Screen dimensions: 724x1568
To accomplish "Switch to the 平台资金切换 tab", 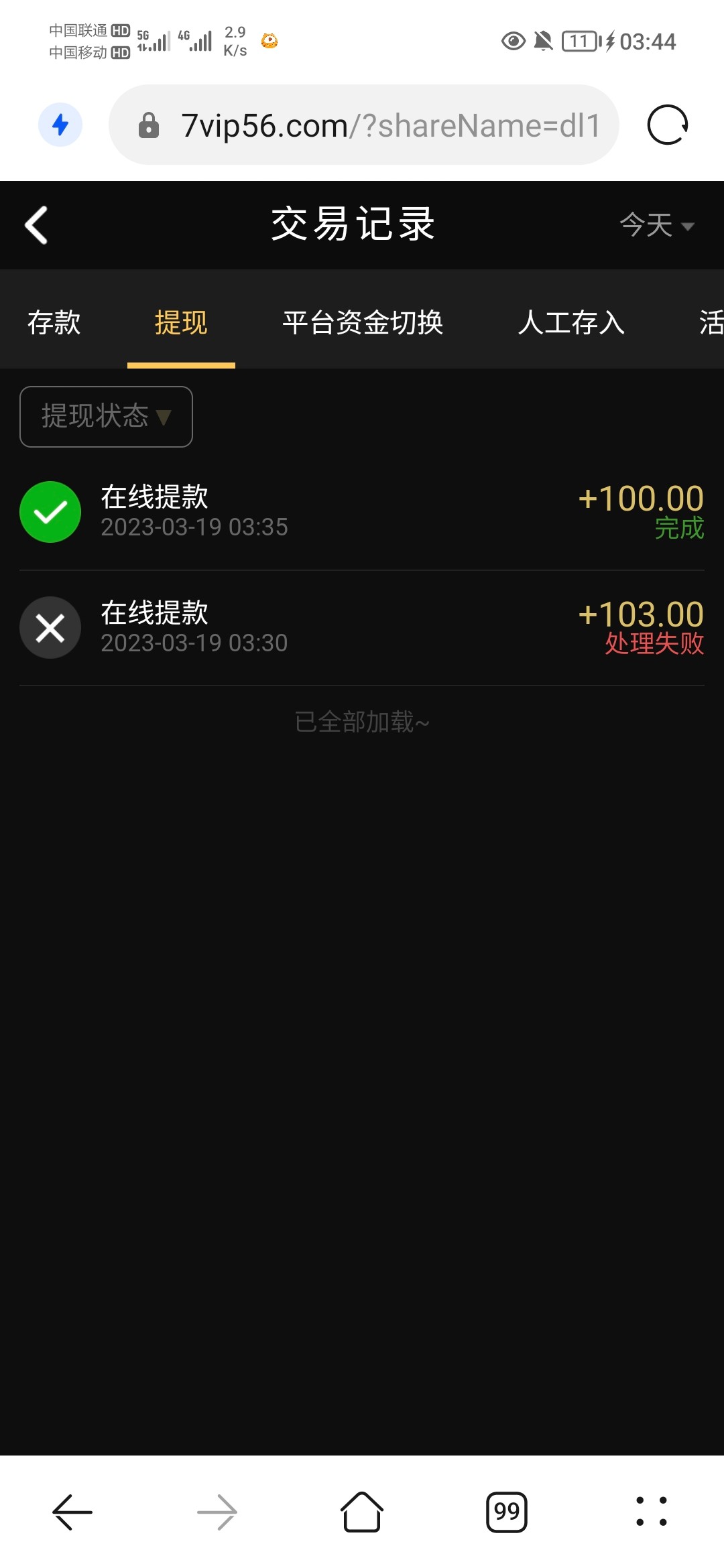I will (x=363, y=322).
